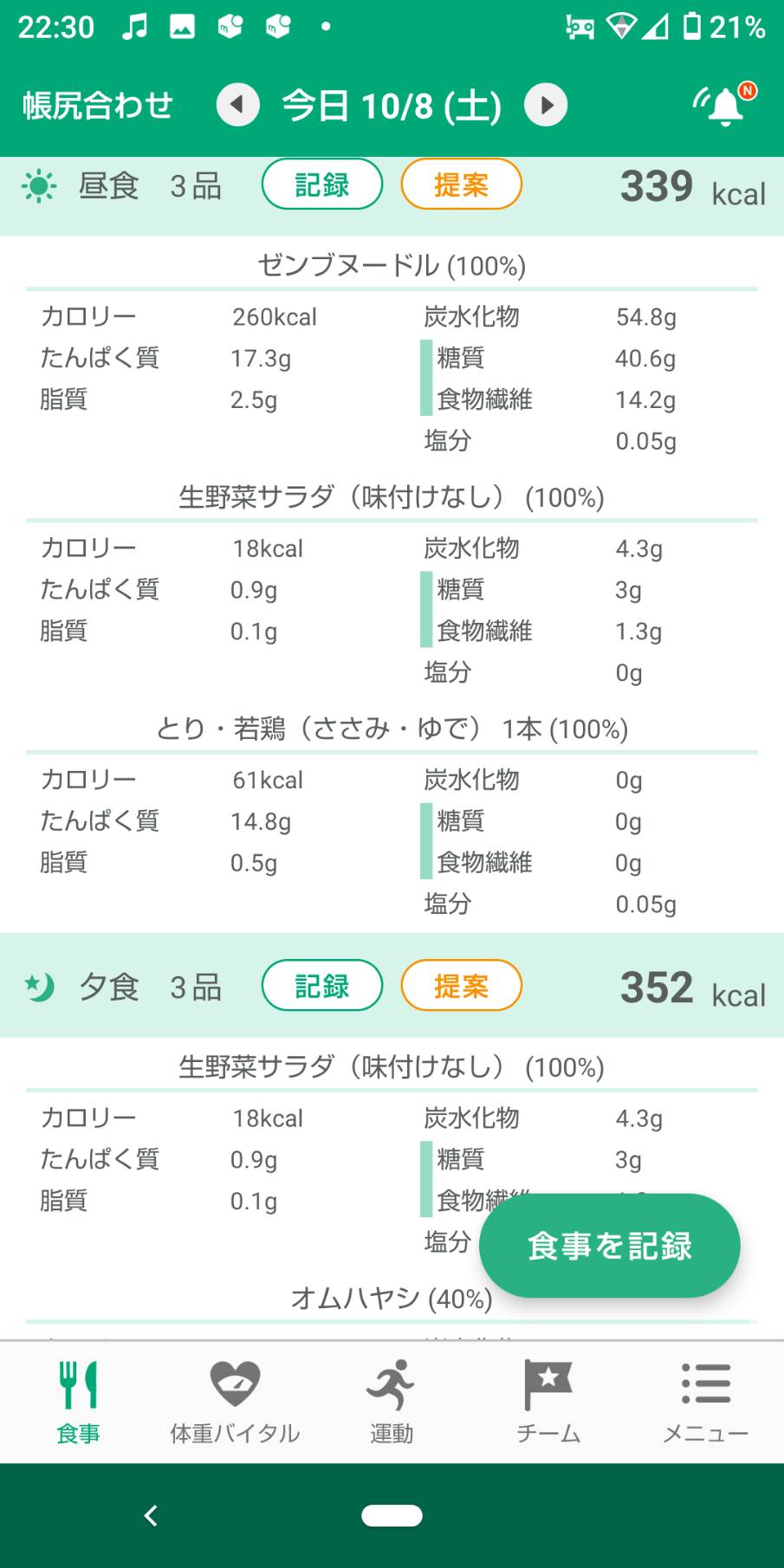Viewport: 784px width, 1568px height.
Task: Open the 帳尻合わせ option
Action: tap(98, 106)
